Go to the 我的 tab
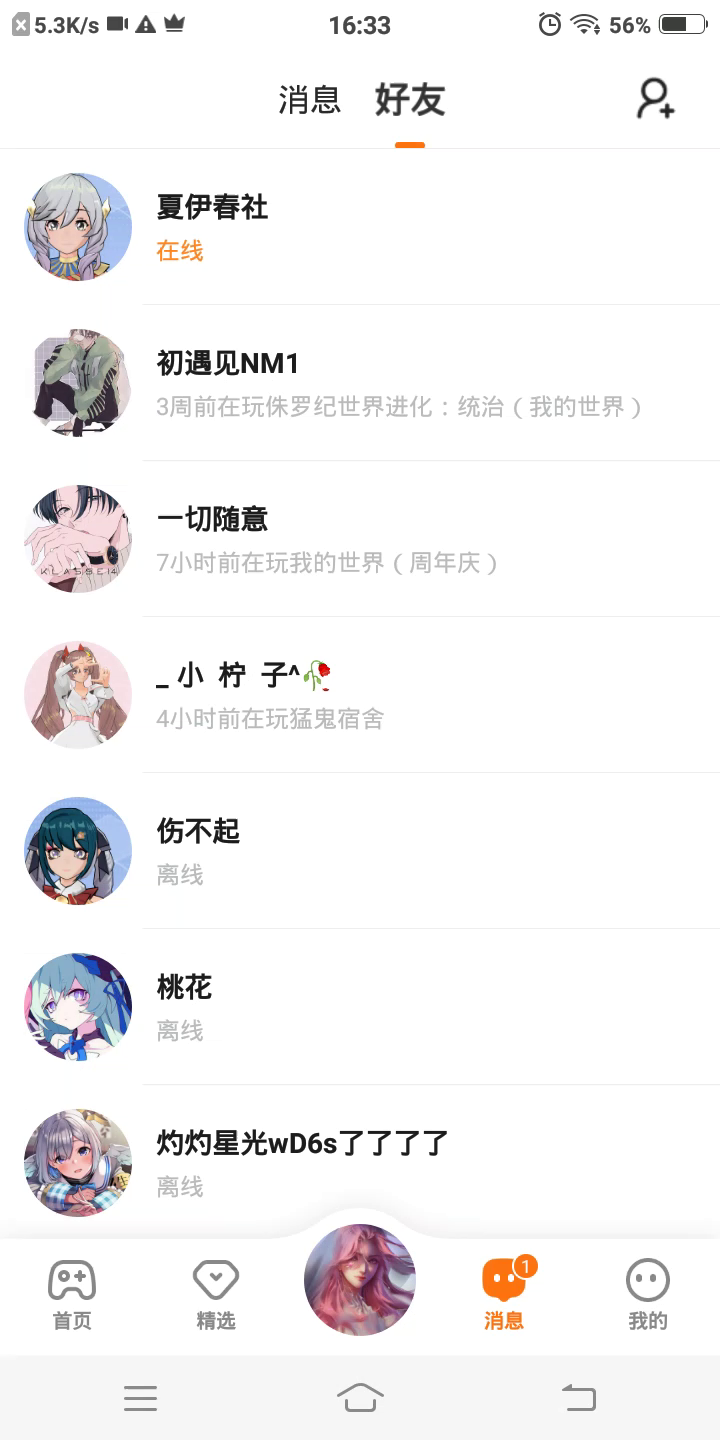Image resolution: width=720 pixels, height=1440 pixels. coord(647,1295)
